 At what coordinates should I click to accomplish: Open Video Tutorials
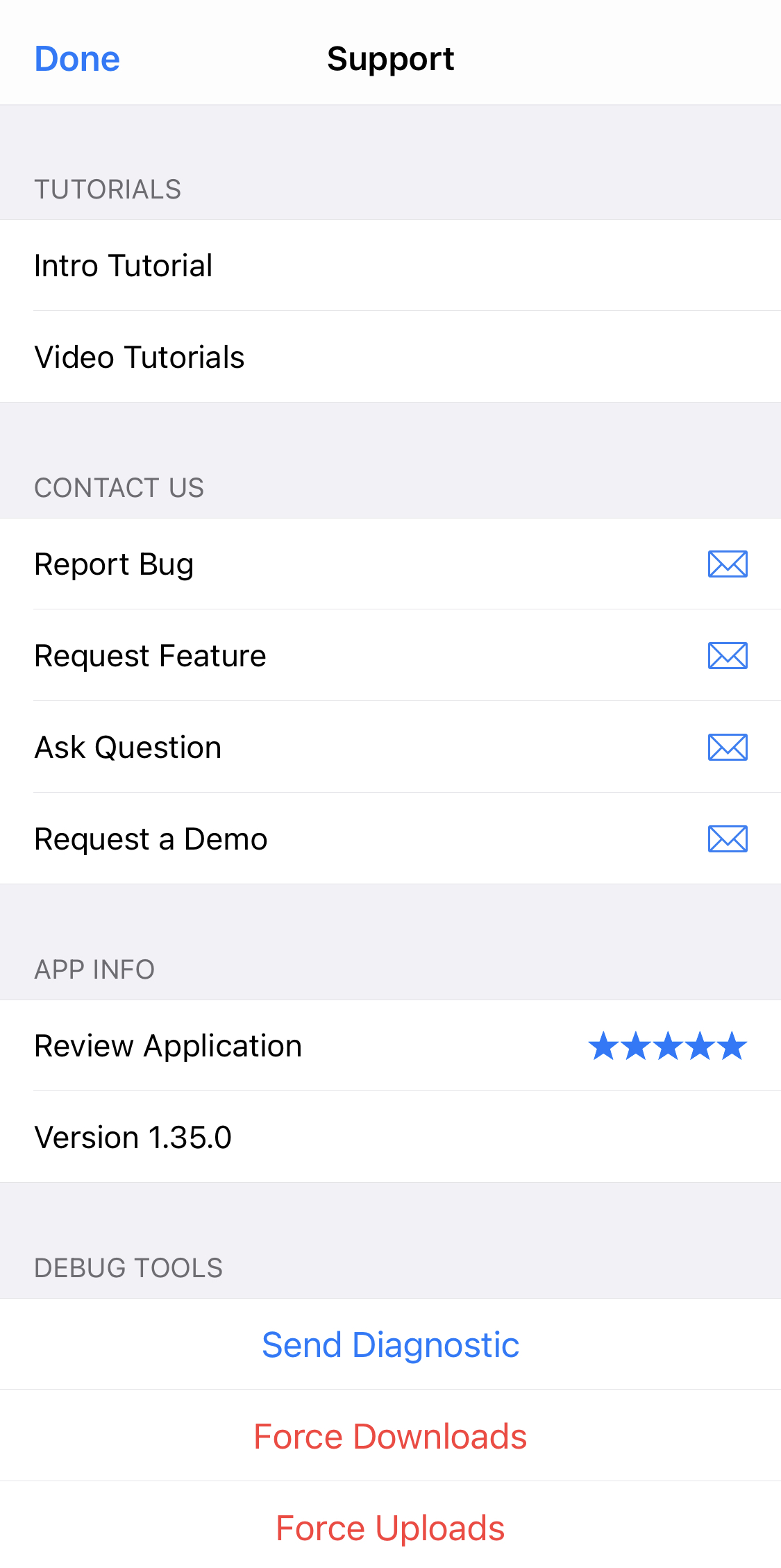click(390, 357)
